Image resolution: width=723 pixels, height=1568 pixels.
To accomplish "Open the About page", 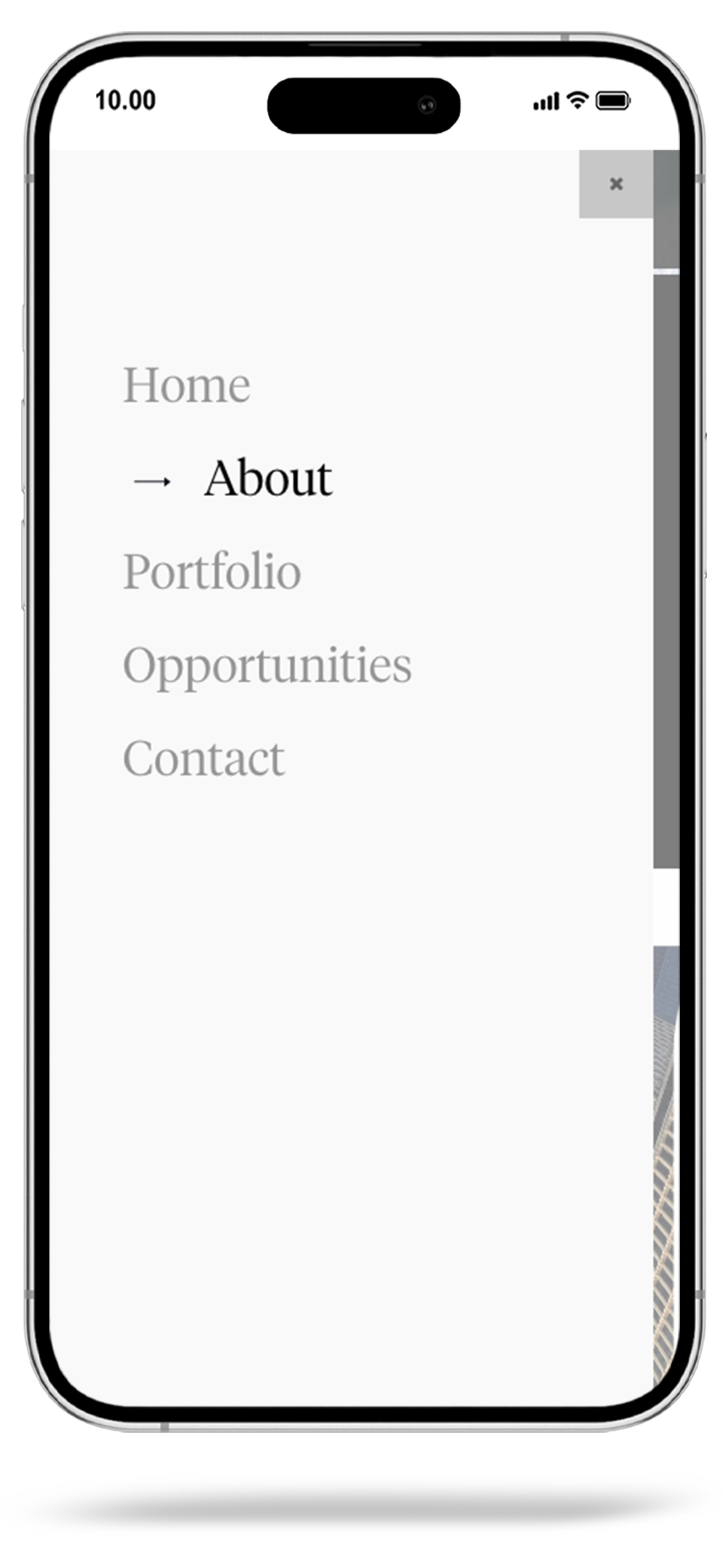I will [267, 479].
